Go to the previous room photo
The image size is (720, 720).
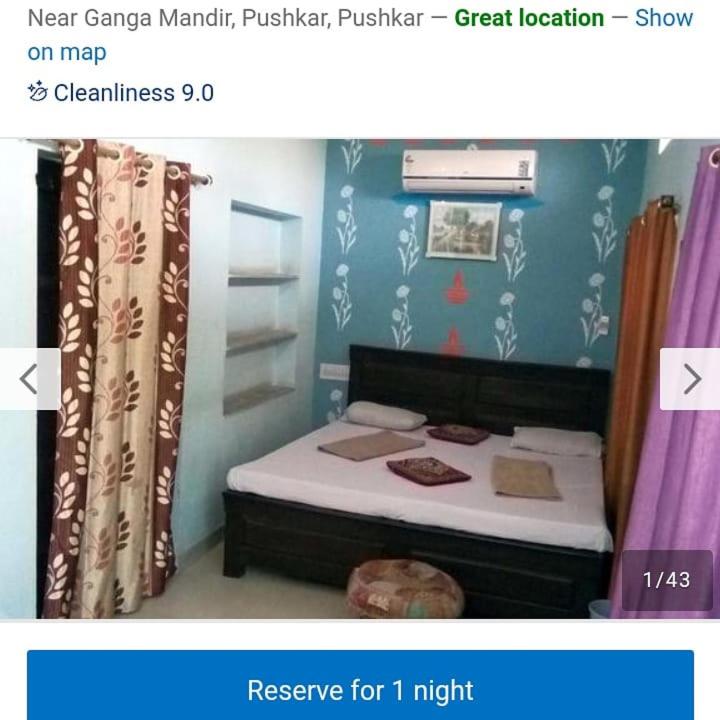pos(29,379)
